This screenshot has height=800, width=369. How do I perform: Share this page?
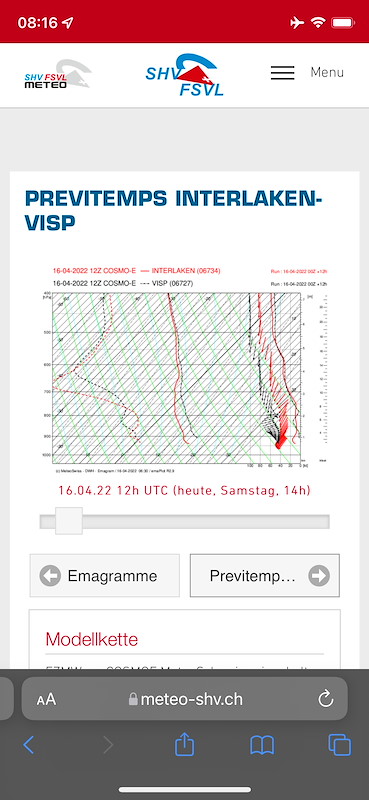click(185, 744)
